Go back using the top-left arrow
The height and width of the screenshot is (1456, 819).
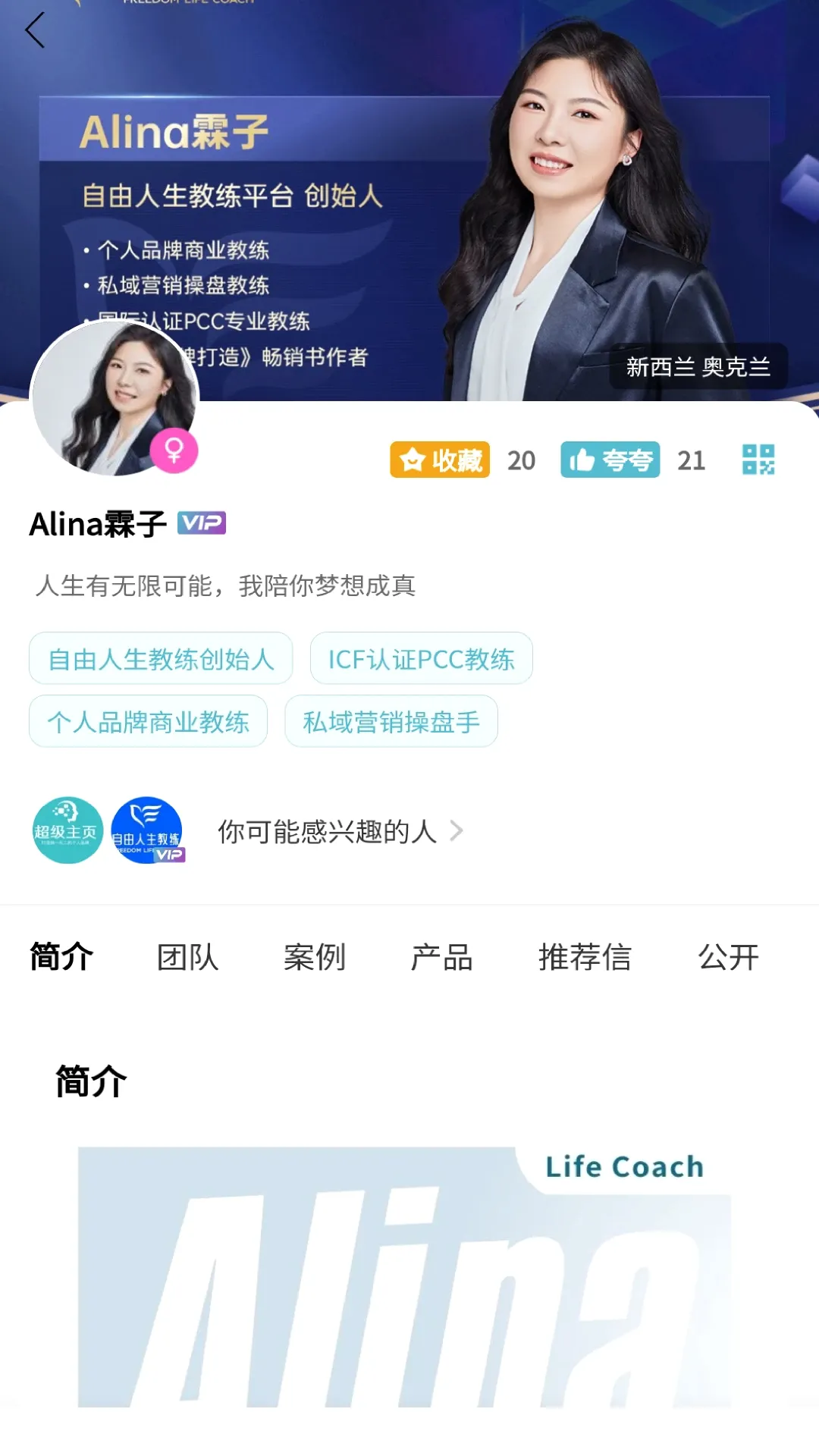pyautogui.click(x=35, y=30)
